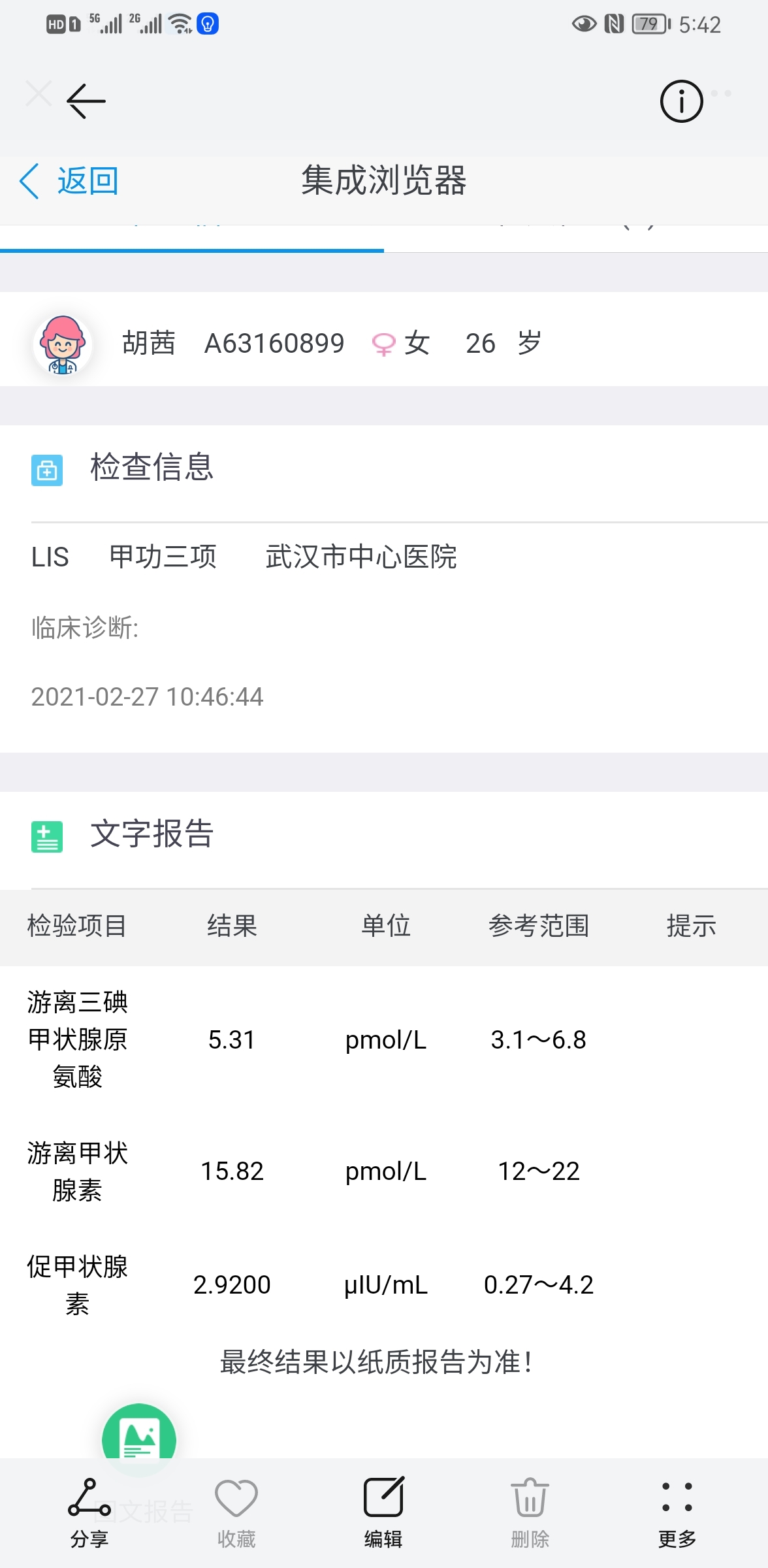Screen dimensions: 768x1568
Task: Open the info icon in the top bar
Action: pyautogui.click(x=681, y=101)
